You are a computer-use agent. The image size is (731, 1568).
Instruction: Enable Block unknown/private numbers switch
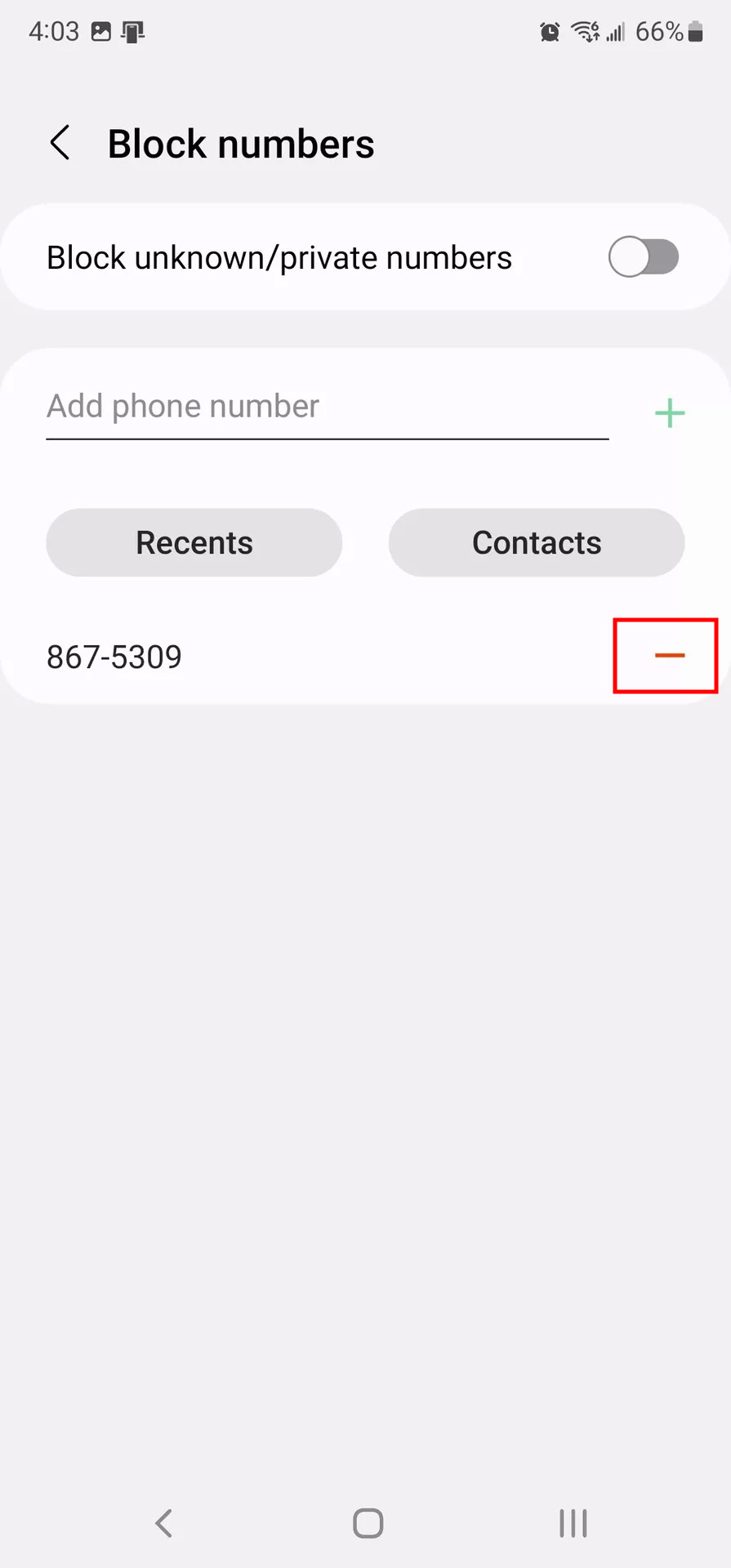(x=643, y=257)
